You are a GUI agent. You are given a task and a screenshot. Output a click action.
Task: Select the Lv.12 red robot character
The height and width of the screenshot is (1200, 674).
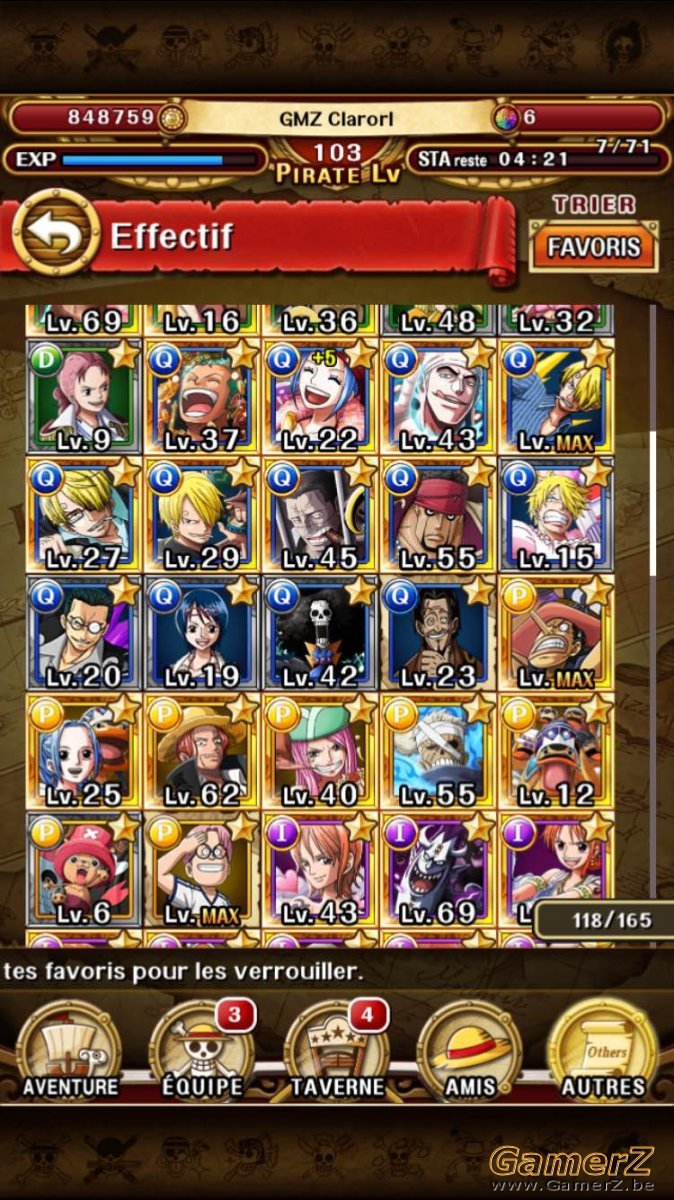click(555, 750)
